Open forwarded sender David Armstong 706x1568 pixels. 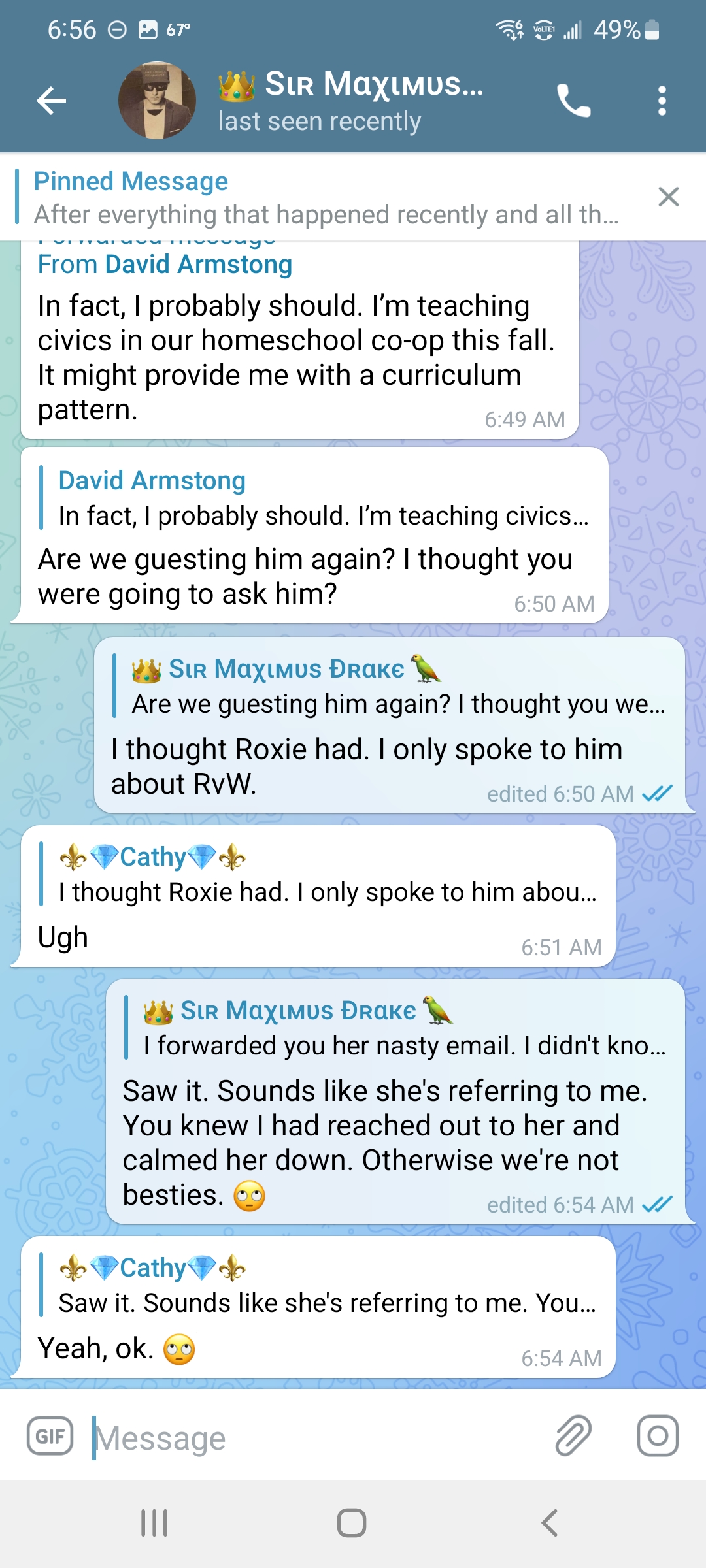coord(198,265)
